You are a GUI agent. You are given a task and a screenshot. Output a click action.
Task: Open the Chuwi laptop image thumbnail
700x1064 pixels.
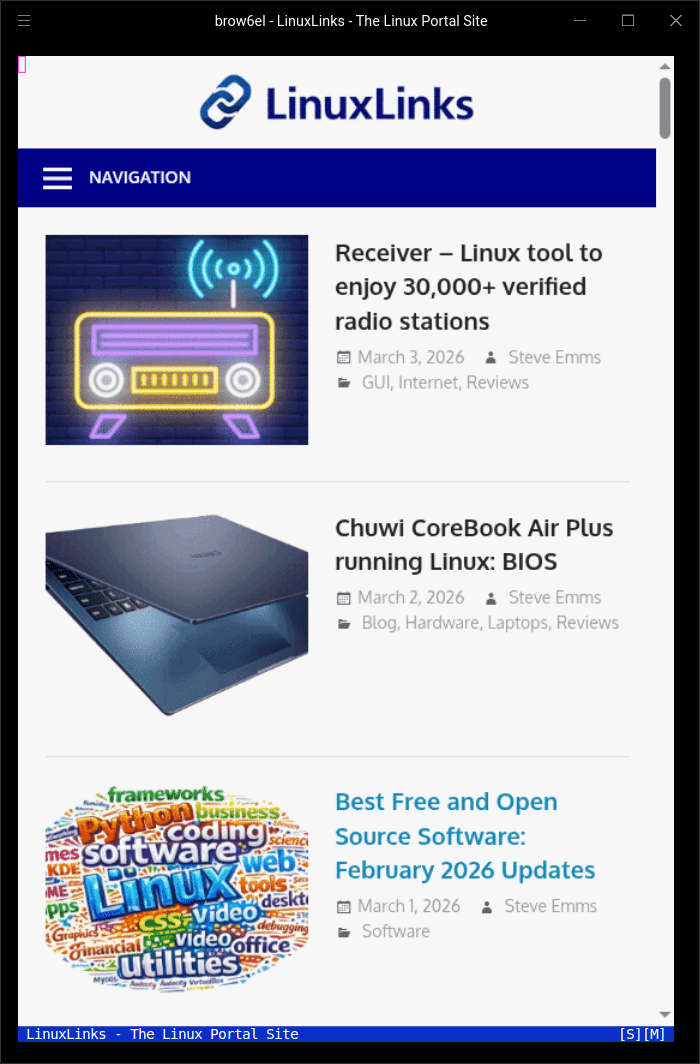click(x=176, y=614)
